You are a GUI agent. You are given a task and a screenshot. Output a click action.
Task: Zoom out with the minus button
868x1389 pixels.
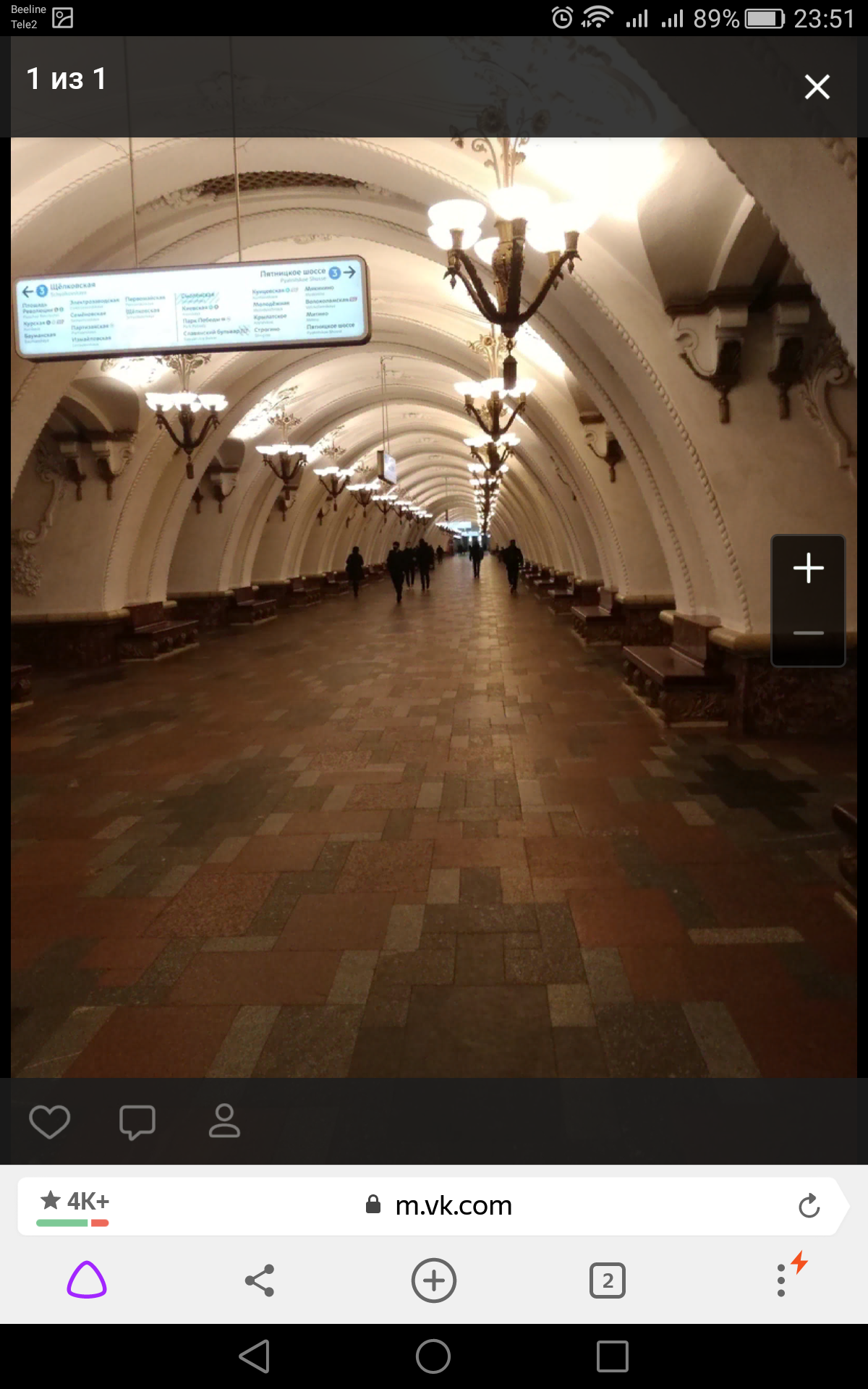[x=808, y=633]
